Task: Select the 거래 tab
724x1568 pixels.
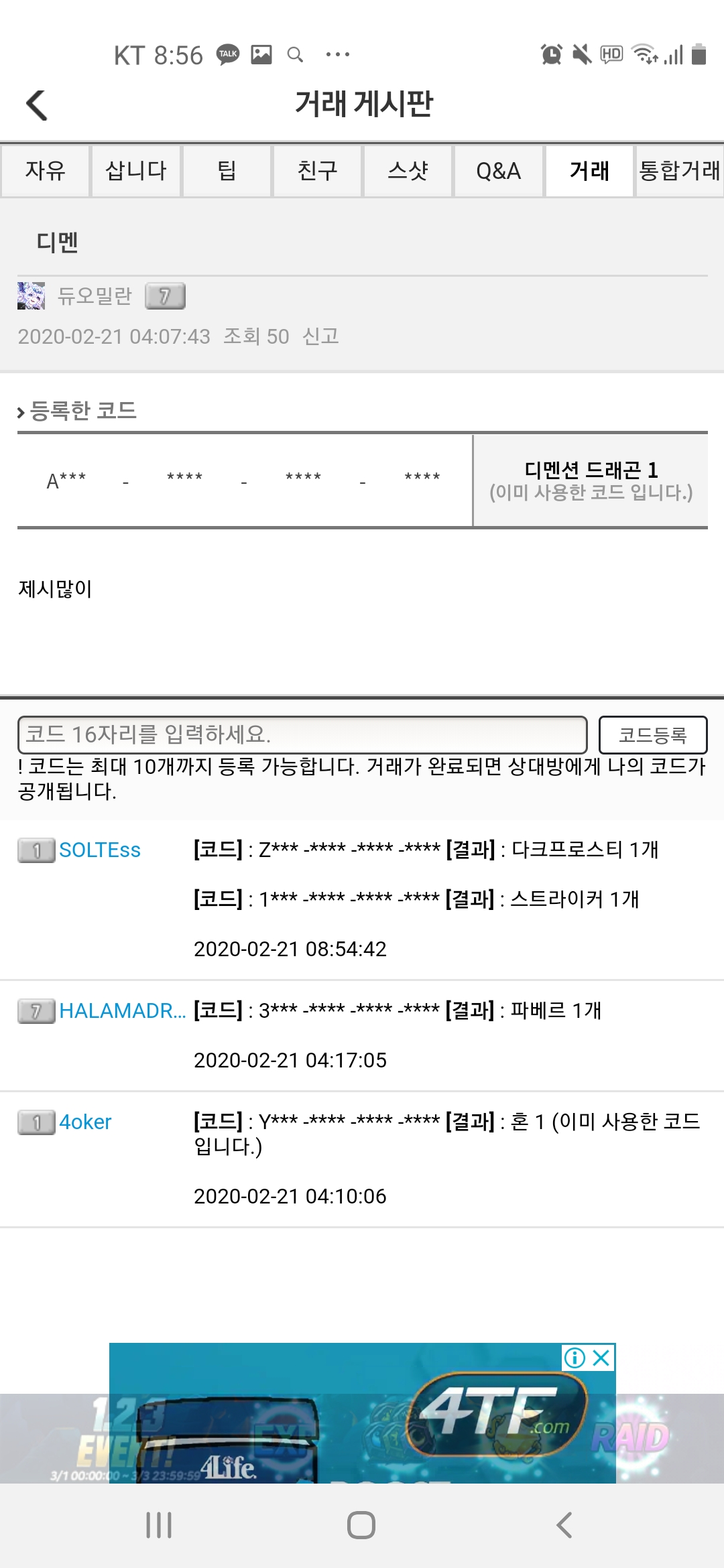Action: pos(589,171)
